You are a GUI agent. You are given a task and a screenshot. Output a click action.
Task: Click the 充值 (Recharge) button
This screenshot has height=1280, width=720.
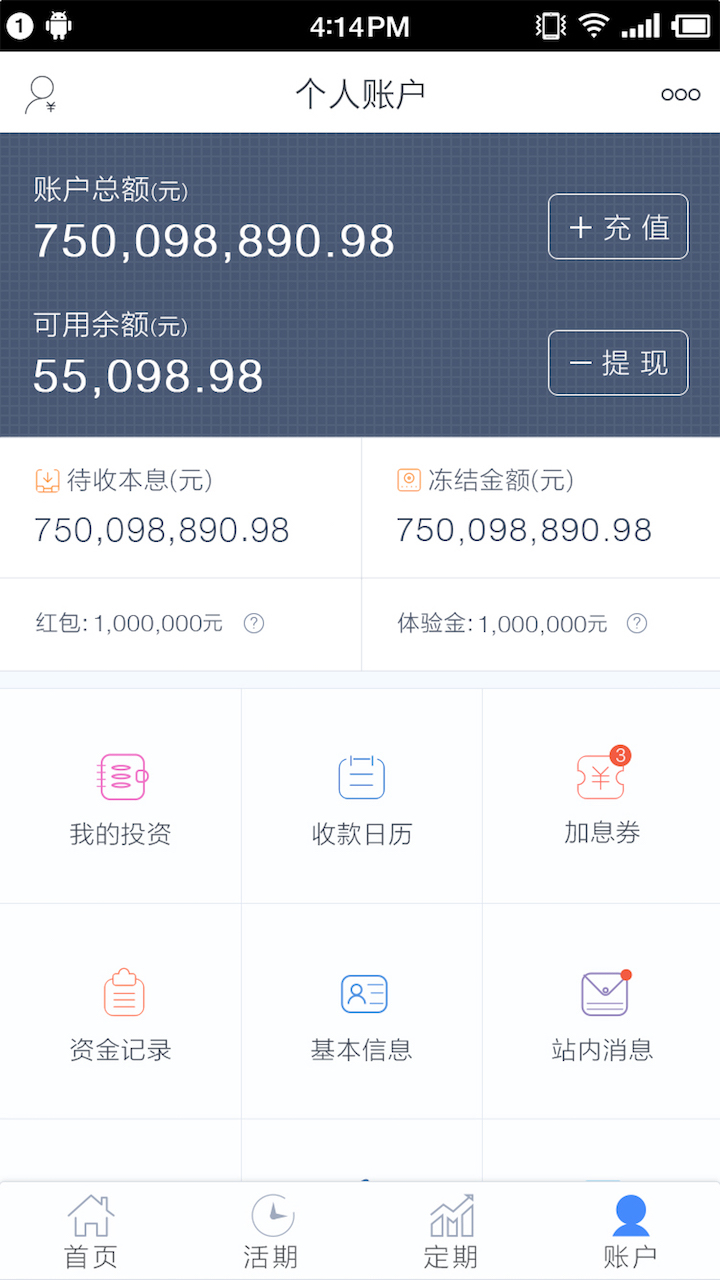click(x=617, y=226)
